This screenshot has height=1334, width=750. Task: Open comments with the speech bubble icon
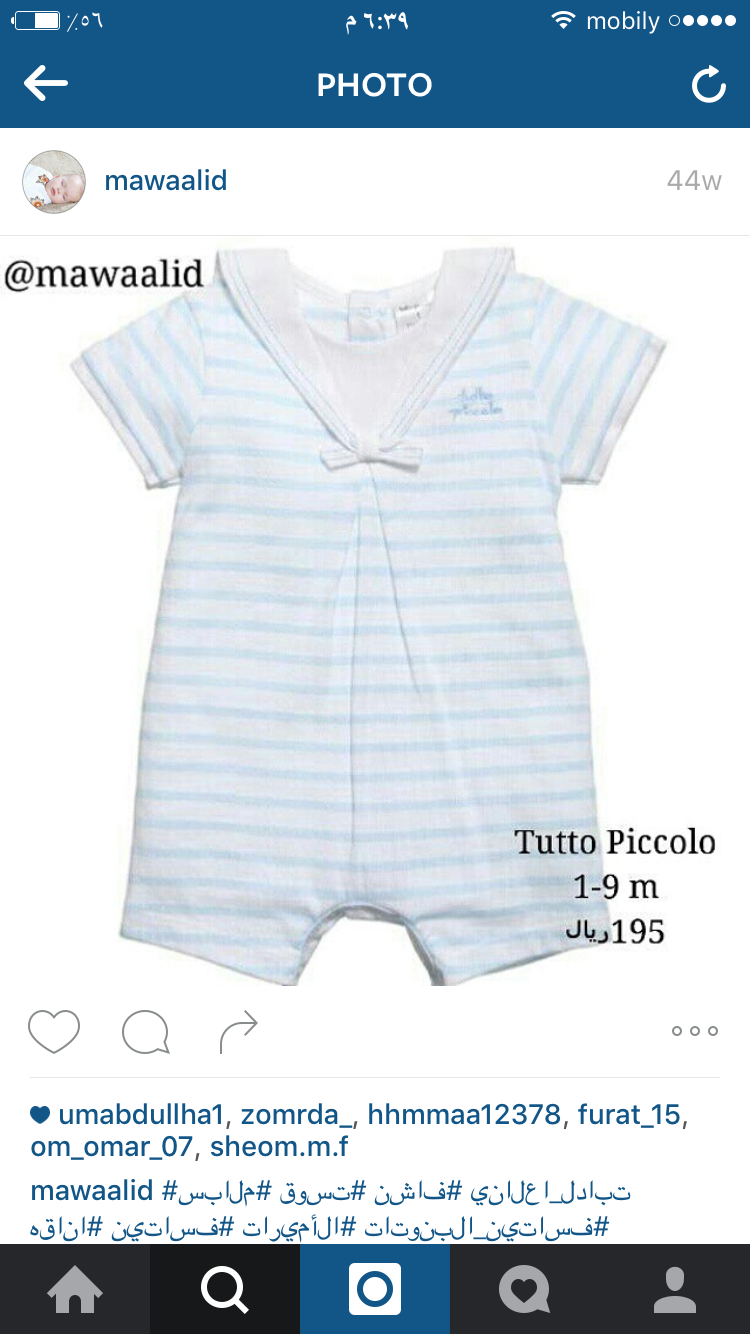tap(146, 1032)
